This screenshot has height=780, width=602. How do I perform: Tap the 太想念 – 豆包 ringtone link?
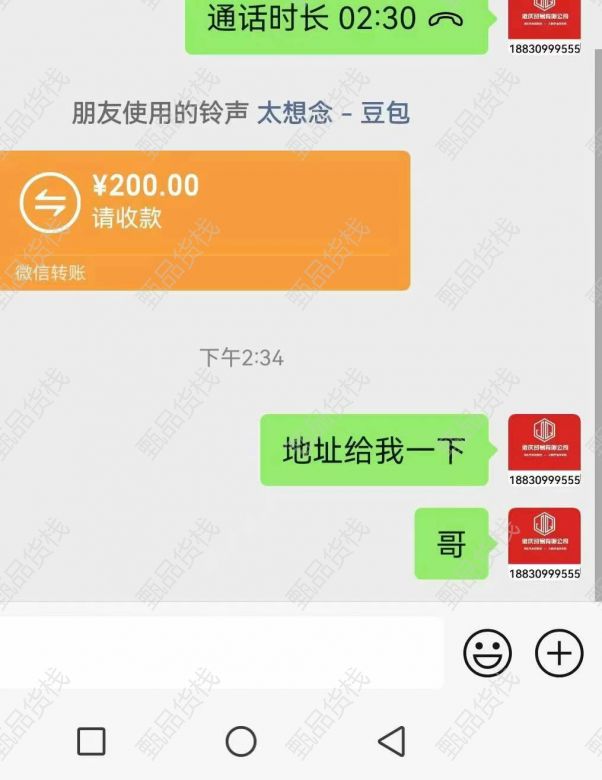point(333,113)
